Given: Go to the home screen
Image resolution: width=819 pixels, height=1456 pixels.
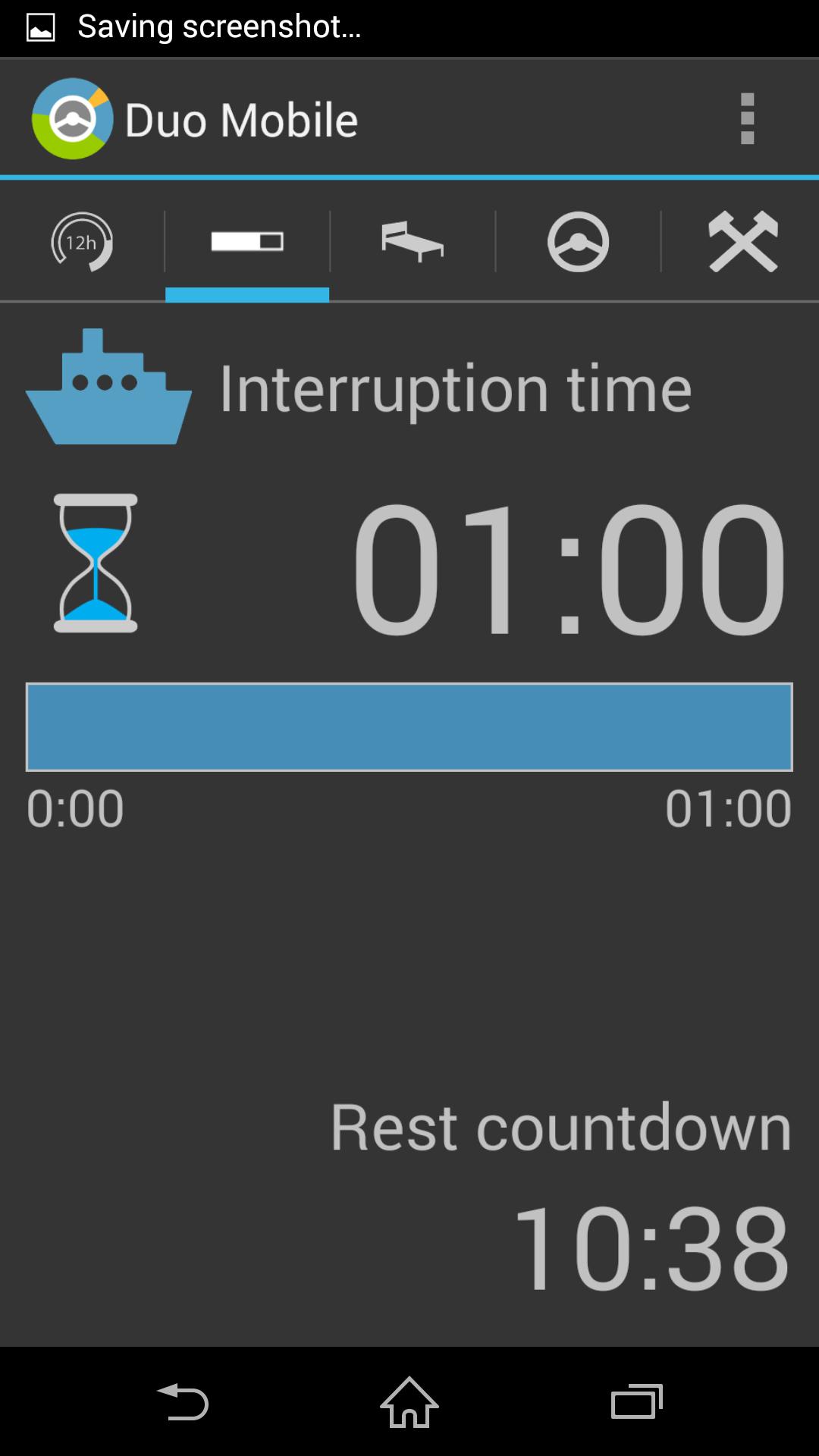Looking at the screenshot, I should click(409, 1401).
